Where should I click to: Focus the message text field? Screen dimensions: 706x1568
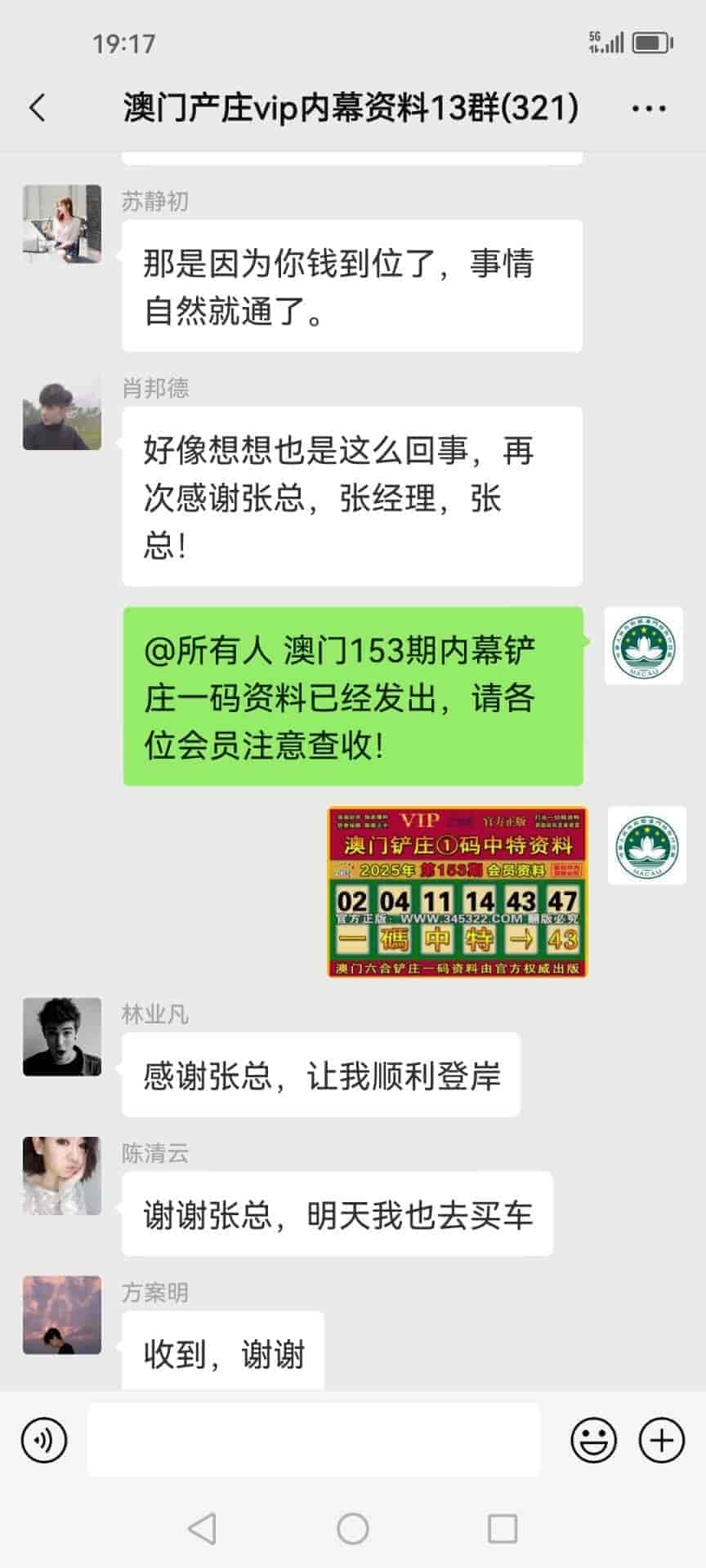click(x=314, y=1440)
